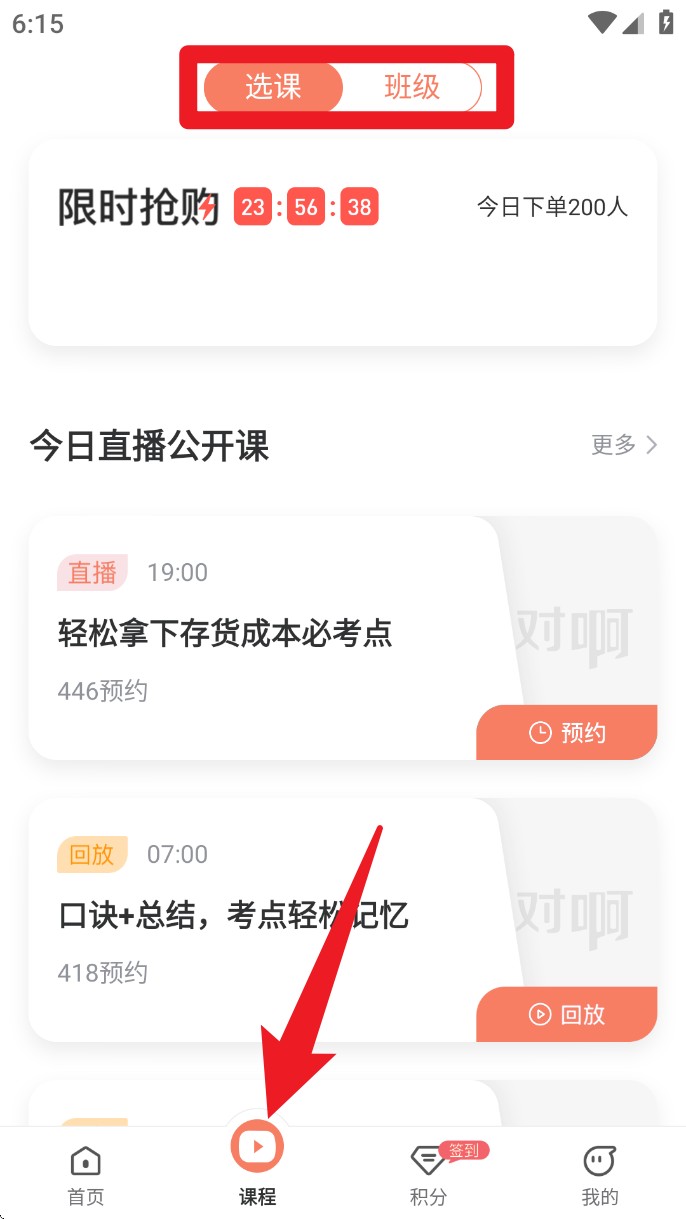The image size is (686, 1219).
Task: Switch to the 我的 tab
Action: (x=600, y=1175)
